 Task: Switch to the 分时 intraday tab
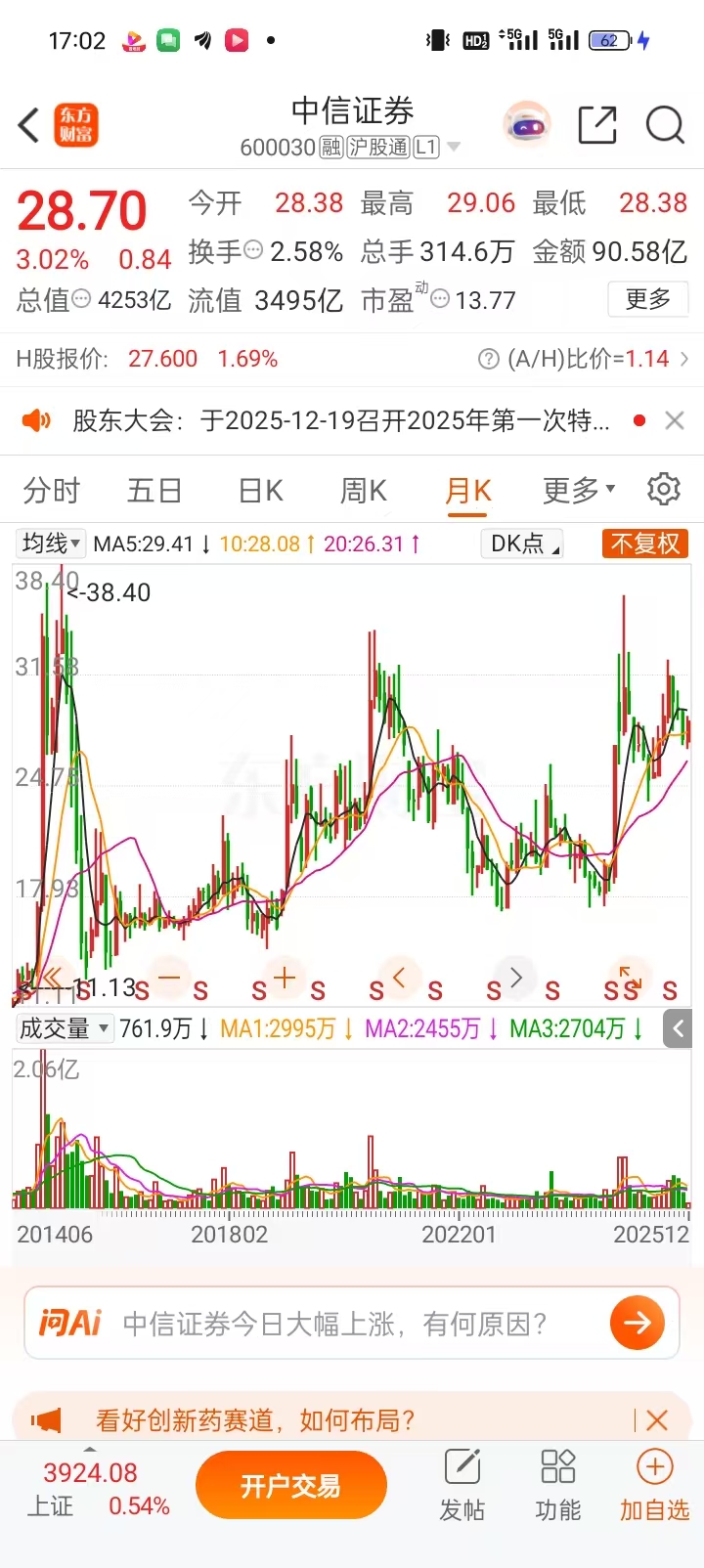pyautogui.click(x=50, y=490)
